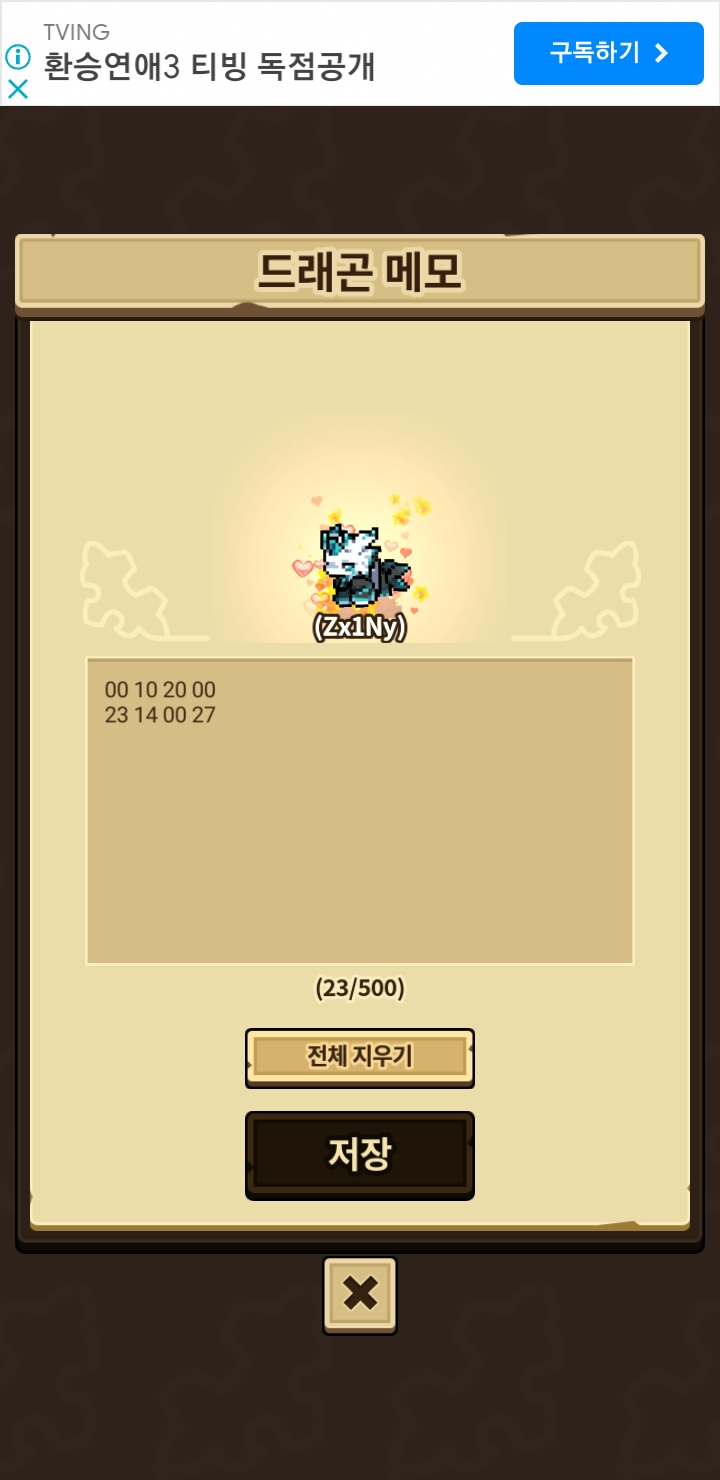This screenshot has height=1480, width=720.
Task: Open the ad info icon
Action: (17, 55)
